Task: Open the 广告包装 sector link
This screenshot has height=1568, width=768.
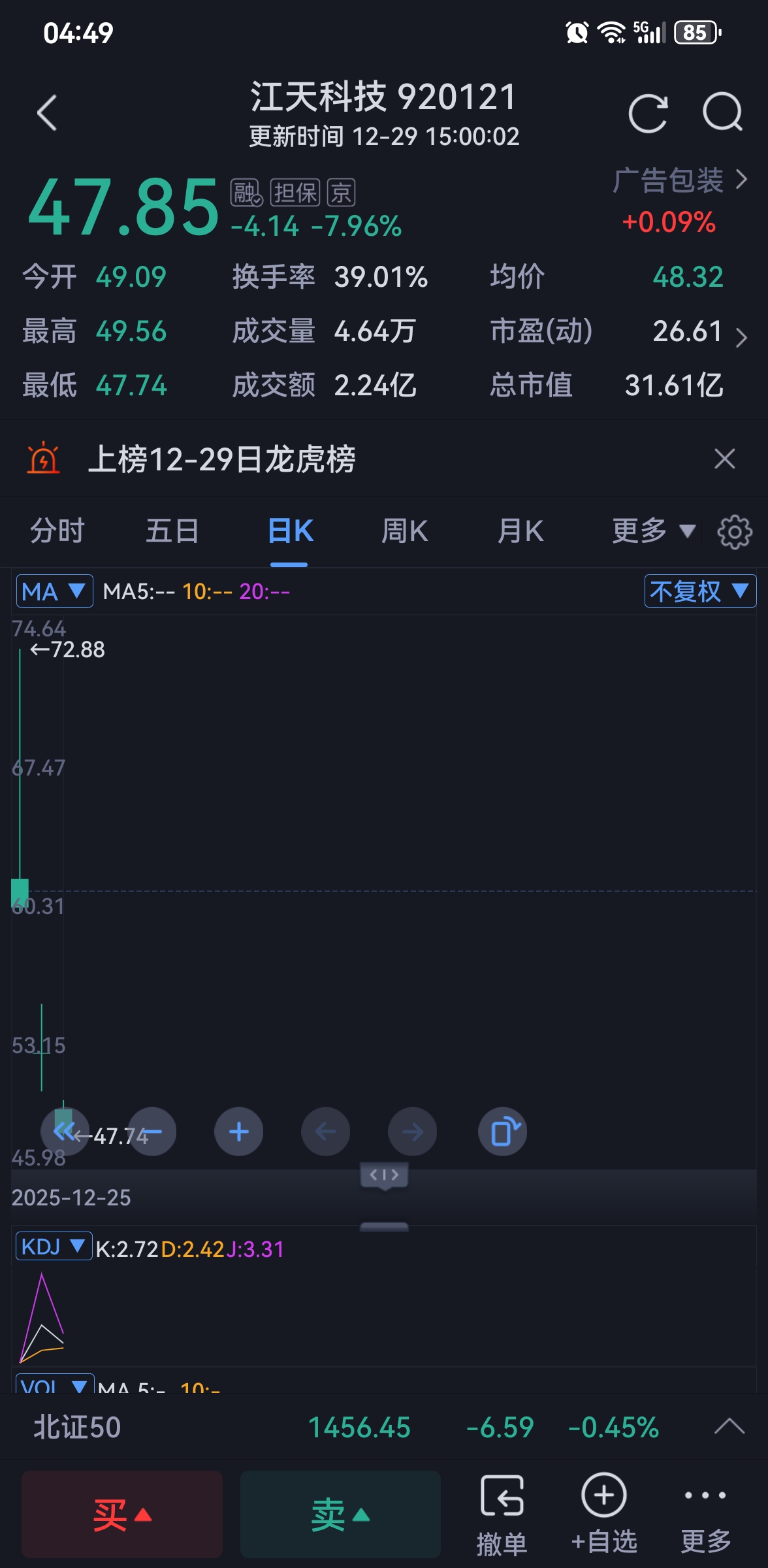Action: [x=679, y=180]
